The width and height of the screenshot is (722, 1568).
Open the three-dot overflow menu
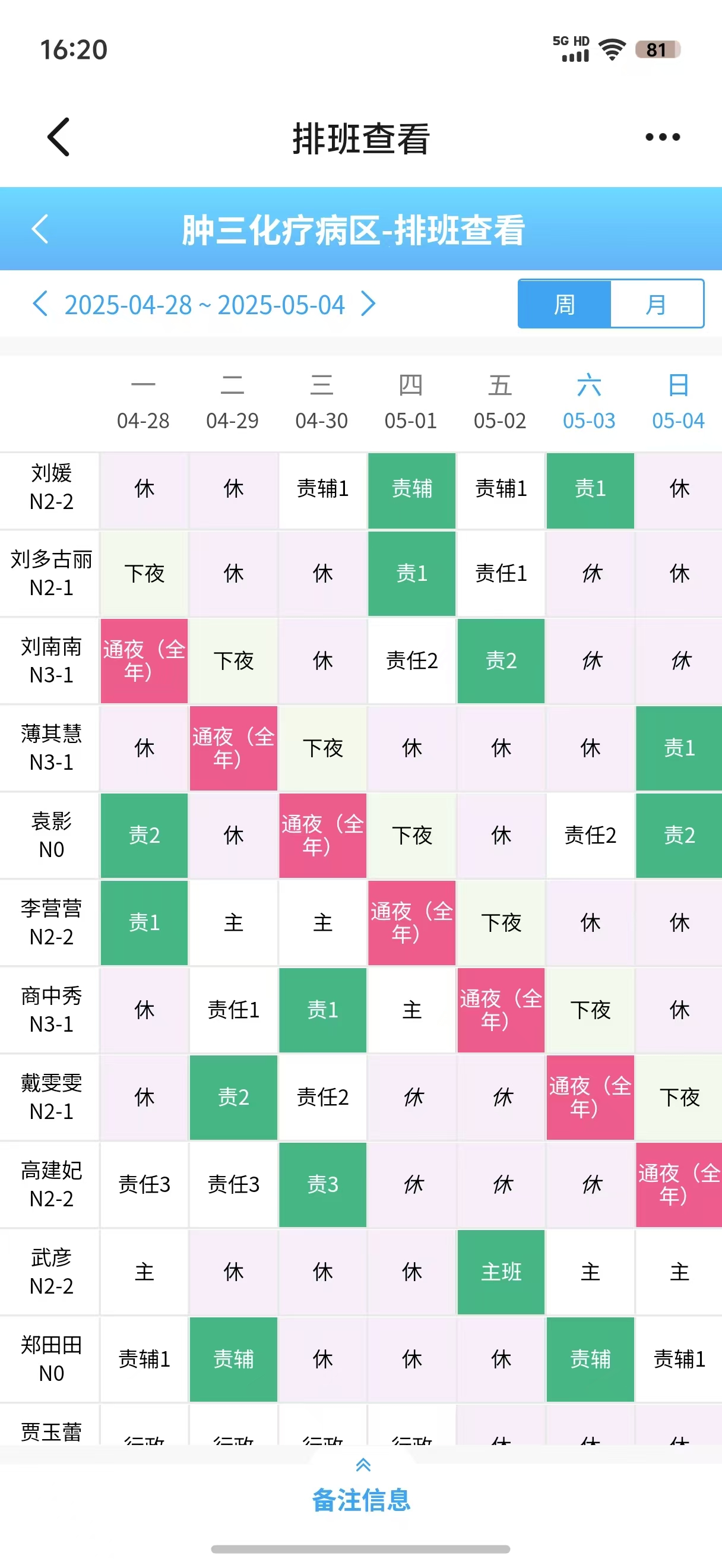[x=663, y=137]
